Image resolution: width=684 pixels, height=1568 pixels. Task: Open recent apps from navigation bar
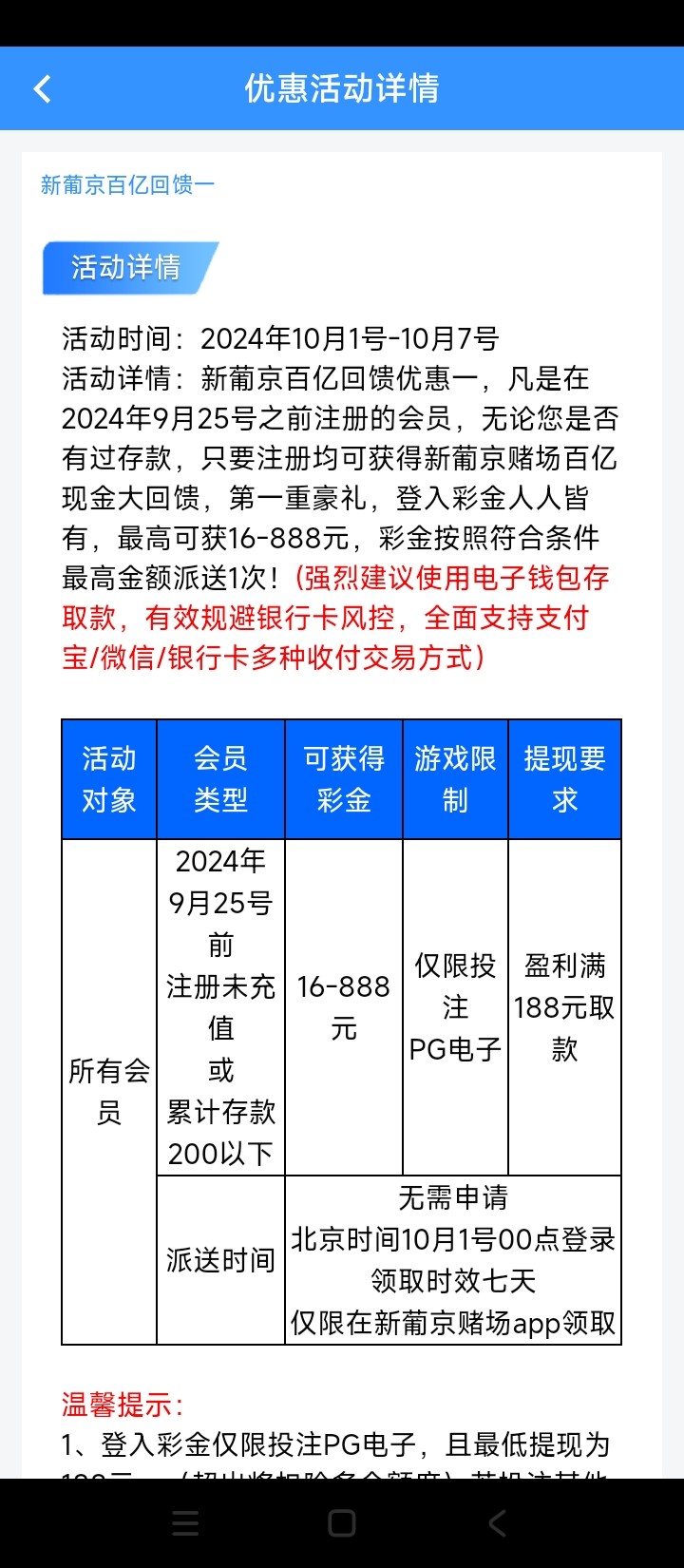tap(186, 1523)
